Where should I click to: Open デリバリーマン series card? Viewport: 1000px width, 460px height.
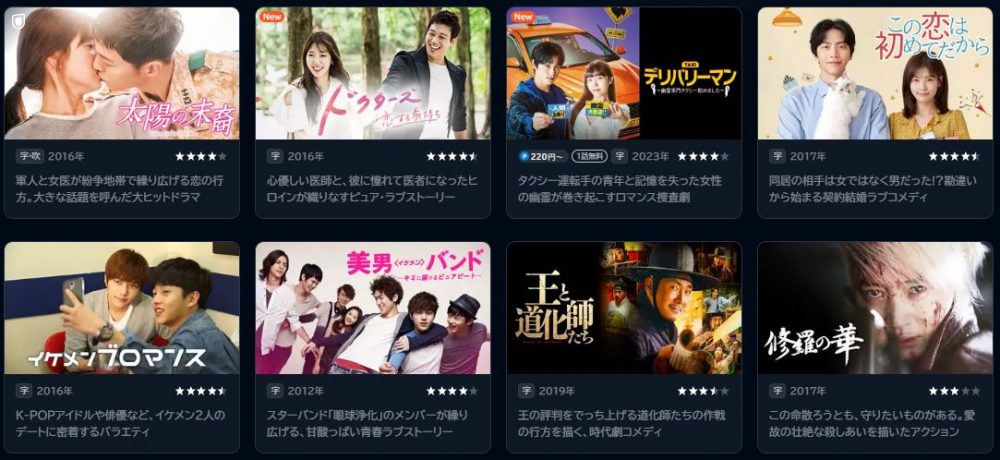click(x=624, y=75)
